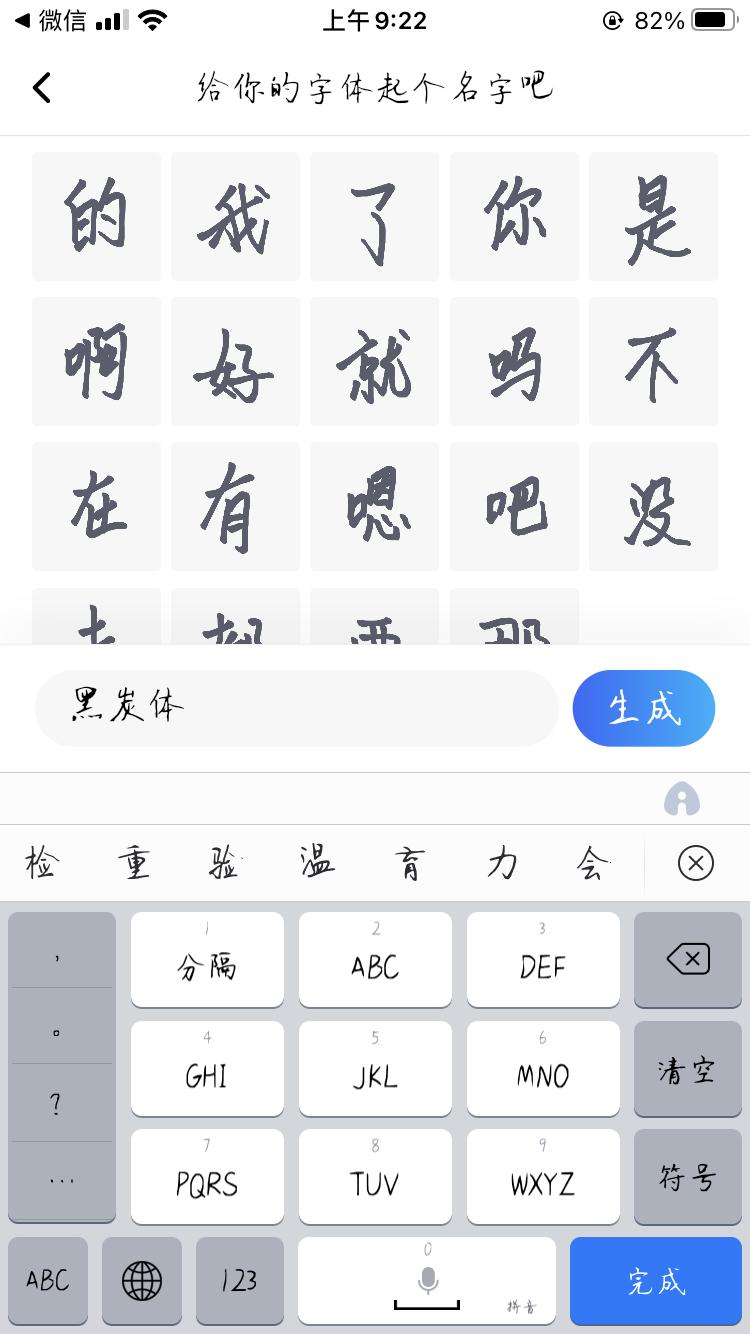The height and width of the screenshot is (1334, 750).
Task: Return to 微信 via the status bar shortcut
Action: pos(40,20)
